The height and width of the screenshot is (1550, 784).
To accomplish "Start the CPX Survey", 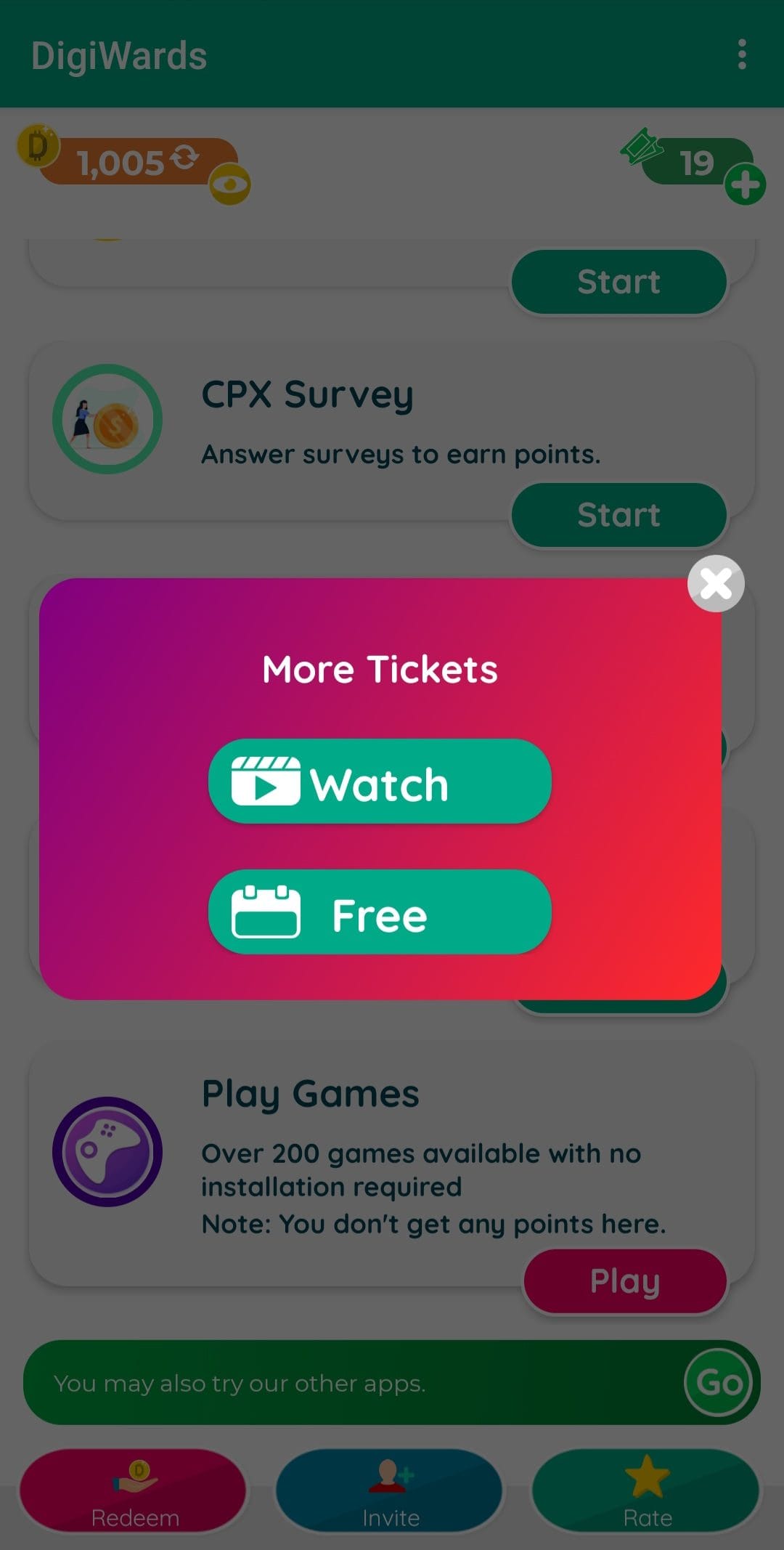I will click(619, 515).
